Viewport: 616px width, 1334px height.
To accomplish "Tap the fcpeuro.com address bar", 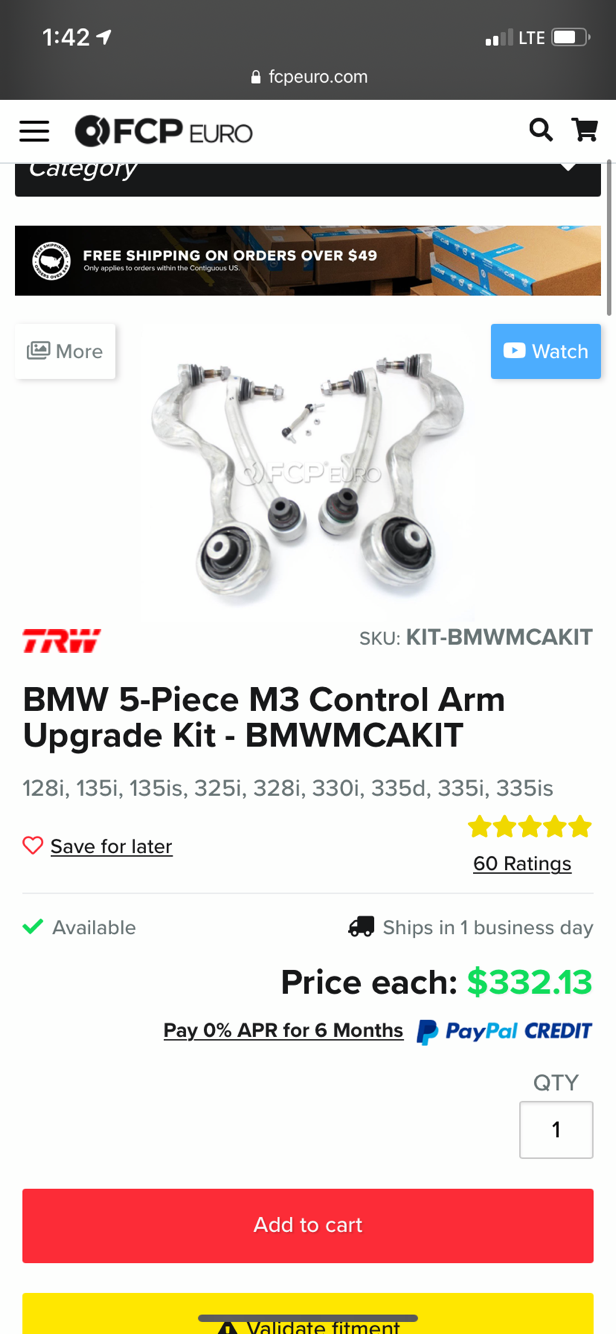I will coord(308,77).
